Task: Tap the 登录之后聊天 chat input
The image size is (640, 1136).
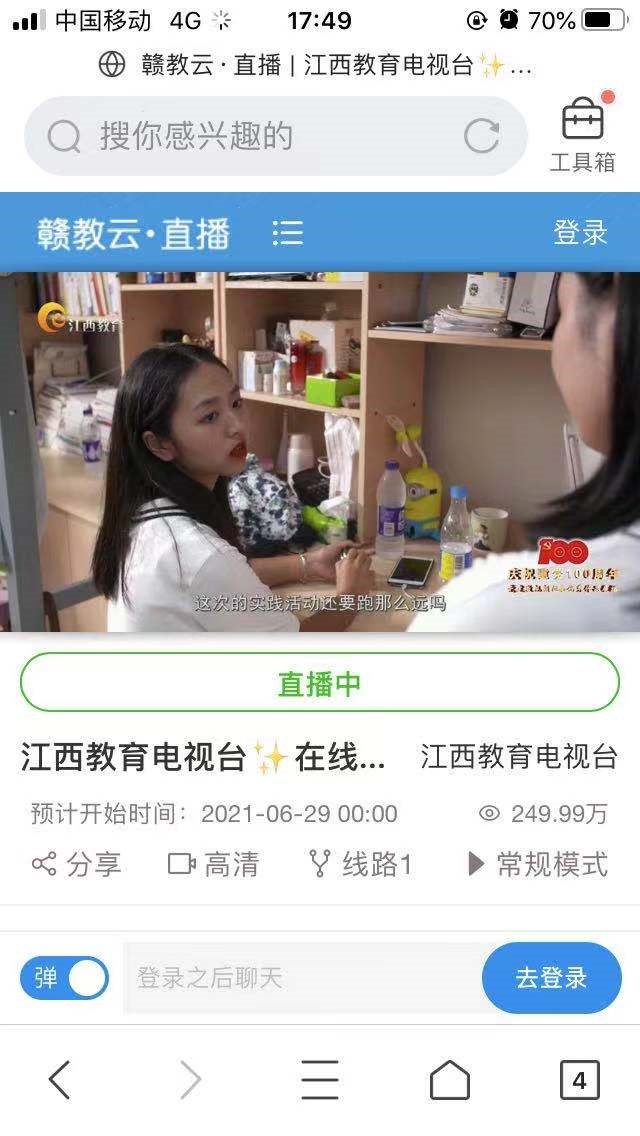Action: (300, 978)
